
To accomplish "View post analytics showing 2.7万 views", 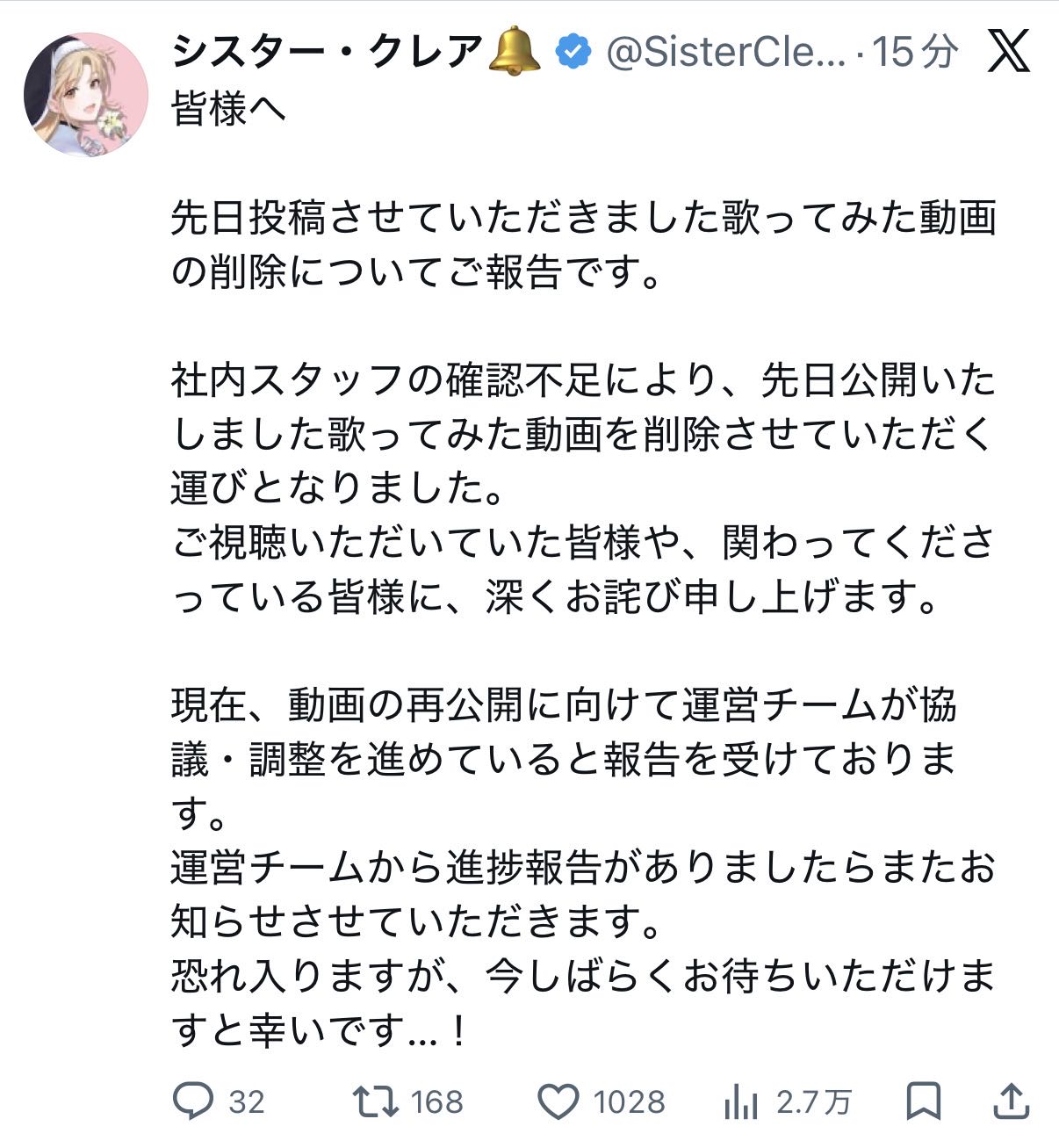I will [x=741, y=1101].
